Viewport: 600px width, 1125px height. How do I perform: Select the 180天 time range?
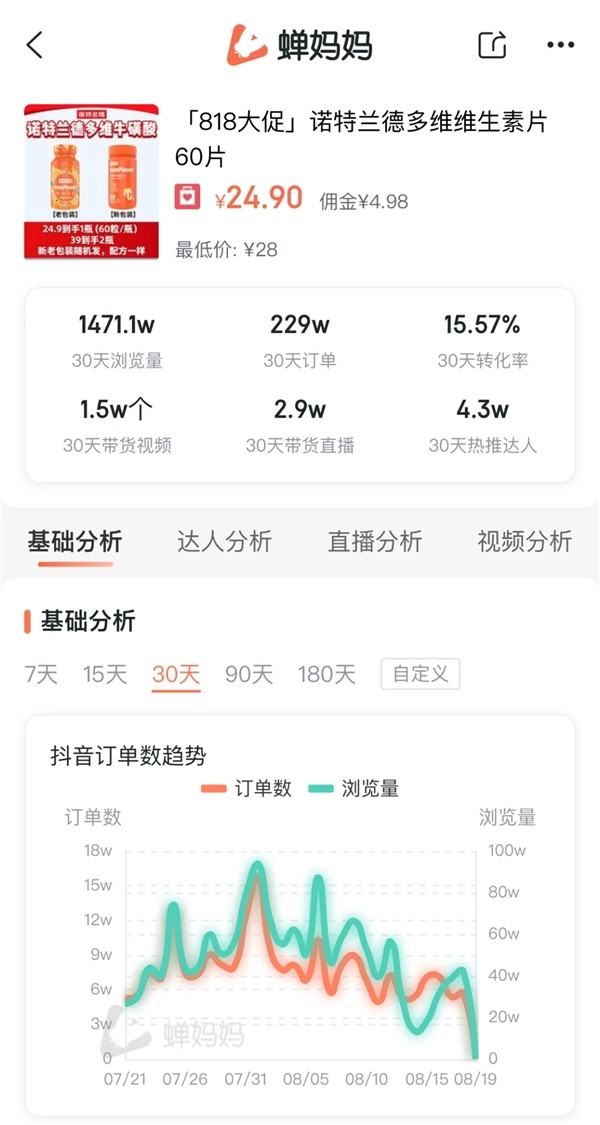point(327,674)
